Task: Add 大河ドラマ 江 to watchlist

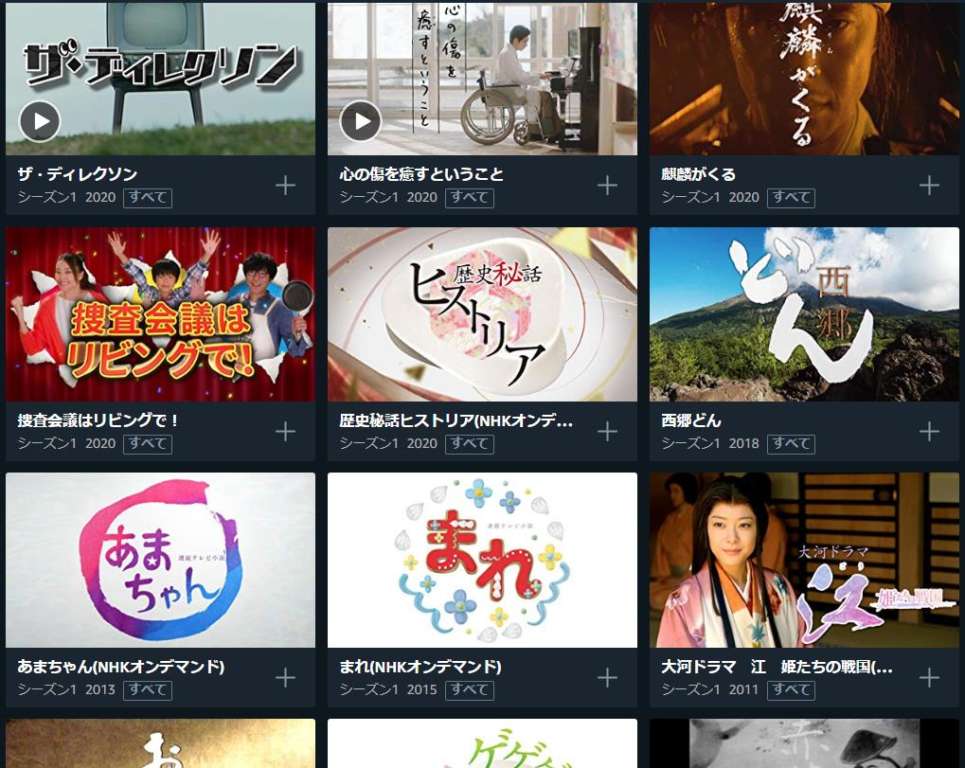Action: [929, 677]
